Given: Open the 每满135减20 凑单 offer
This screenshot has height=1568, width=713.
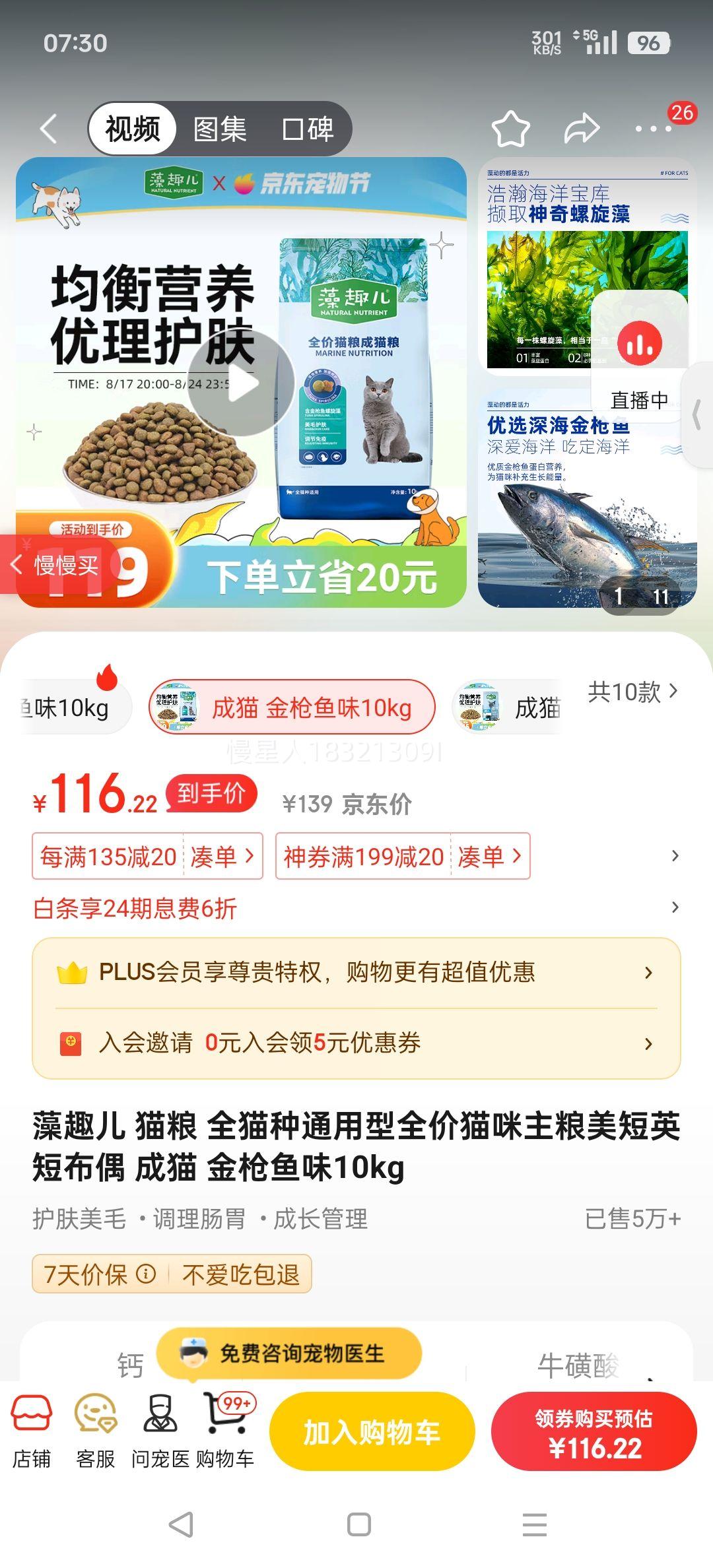Looking at the screenshot, I should coord(147,857).
